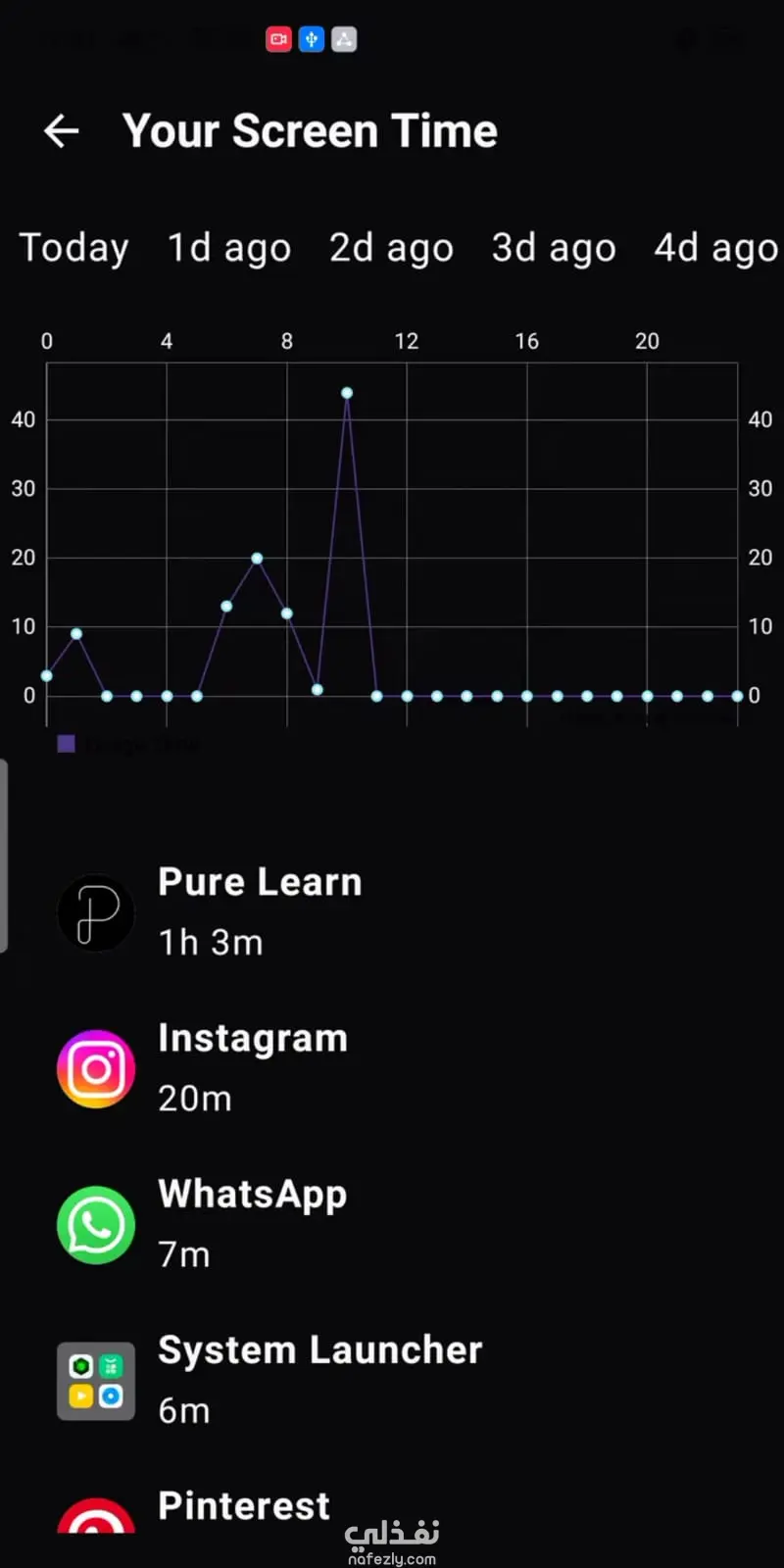Go back from Your Screen Time

point(62,130)
